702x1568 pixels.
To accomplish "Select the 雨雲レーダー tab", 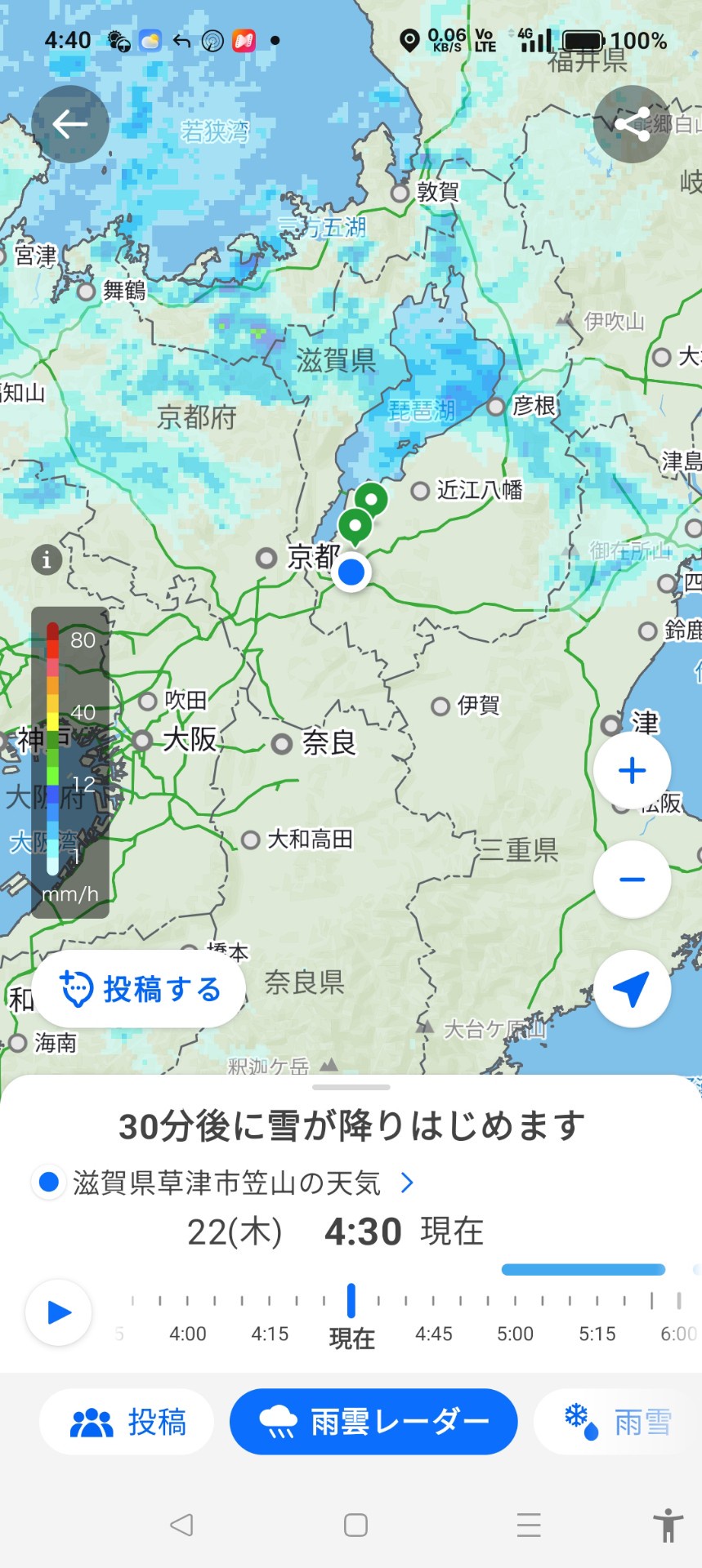I will tap(373, 1422).
